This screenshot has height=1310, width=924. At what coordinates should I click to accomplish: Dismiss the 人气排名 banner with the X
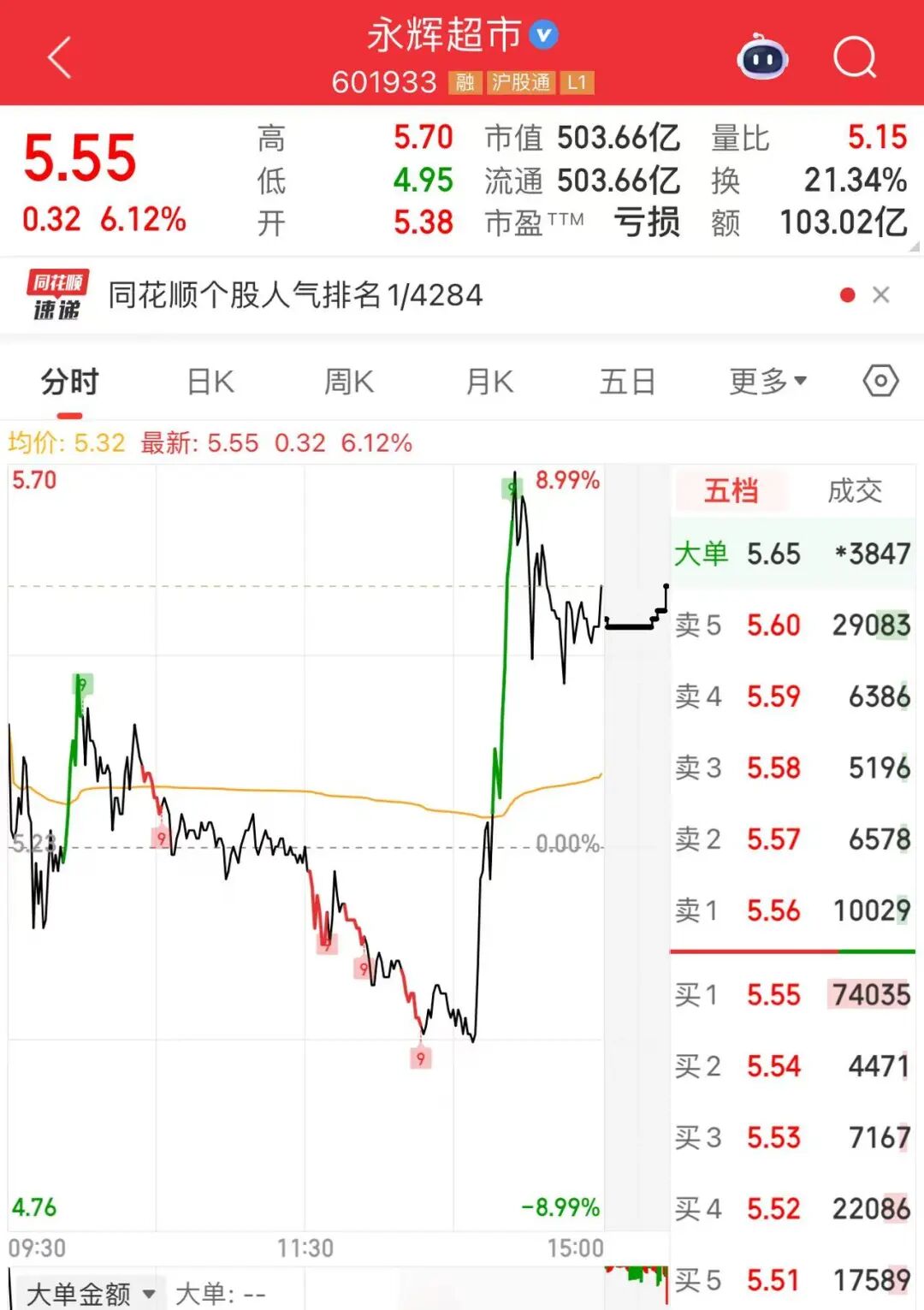click(881, 294)
